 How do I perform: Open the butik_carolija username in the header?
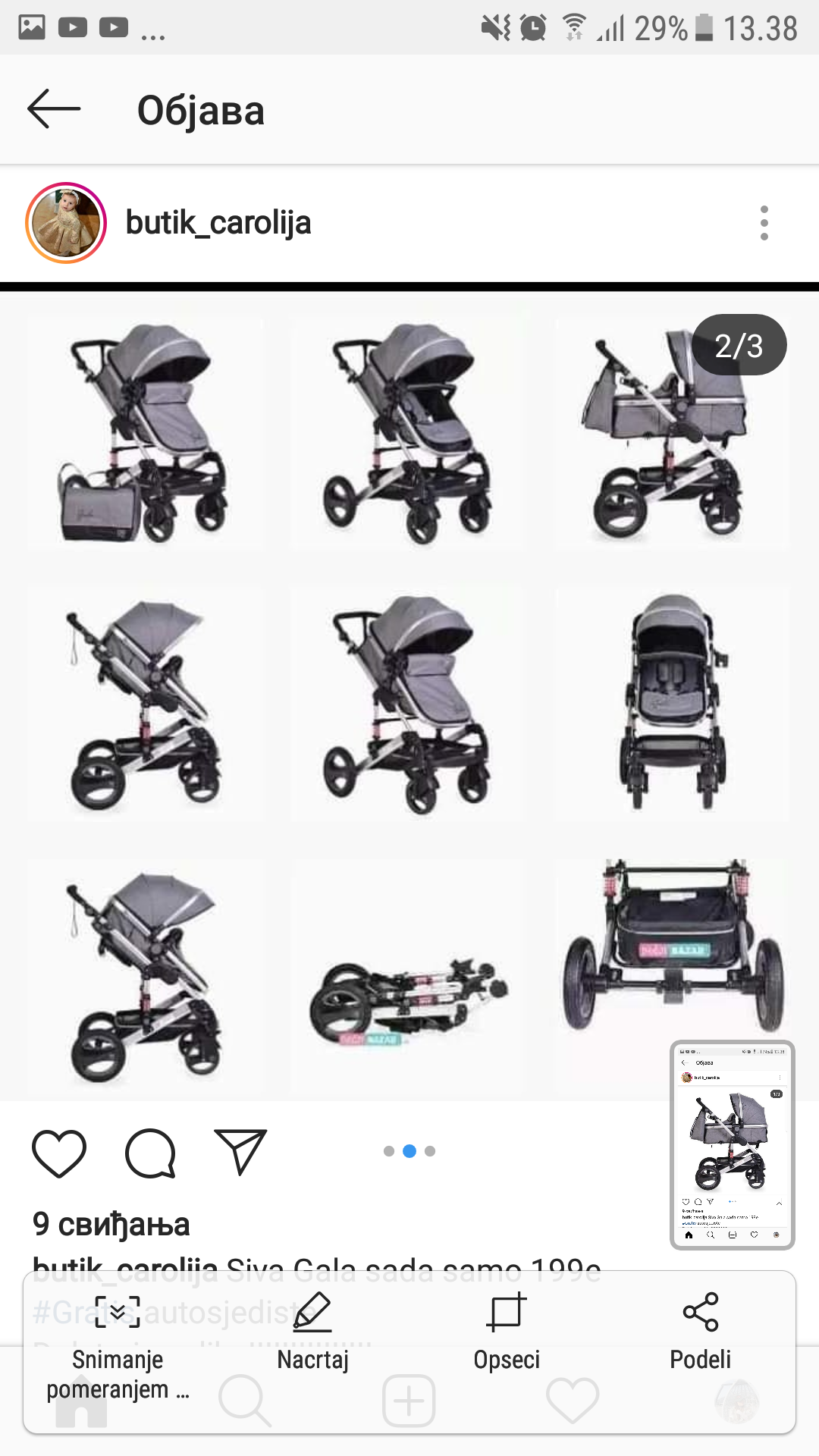click(218, 223)
